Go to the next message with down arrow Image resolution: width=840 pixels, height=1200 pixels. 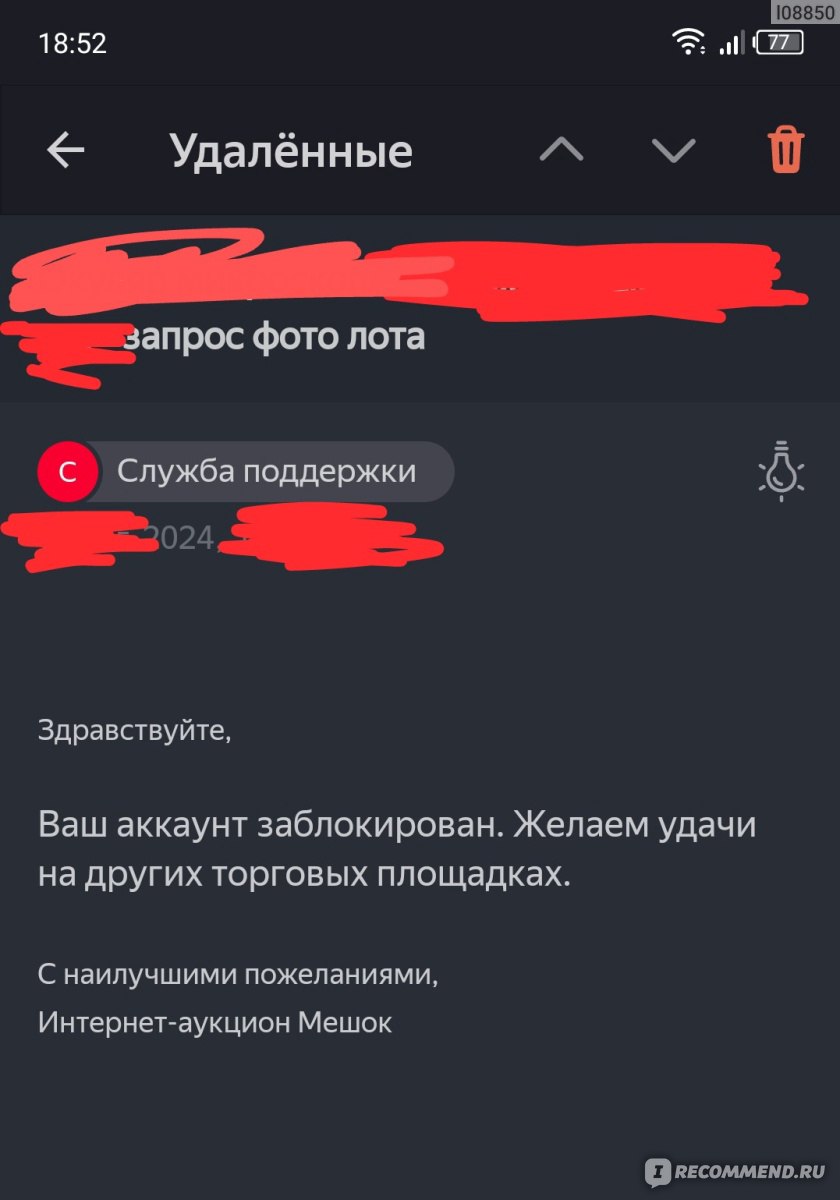coord(673,150)
